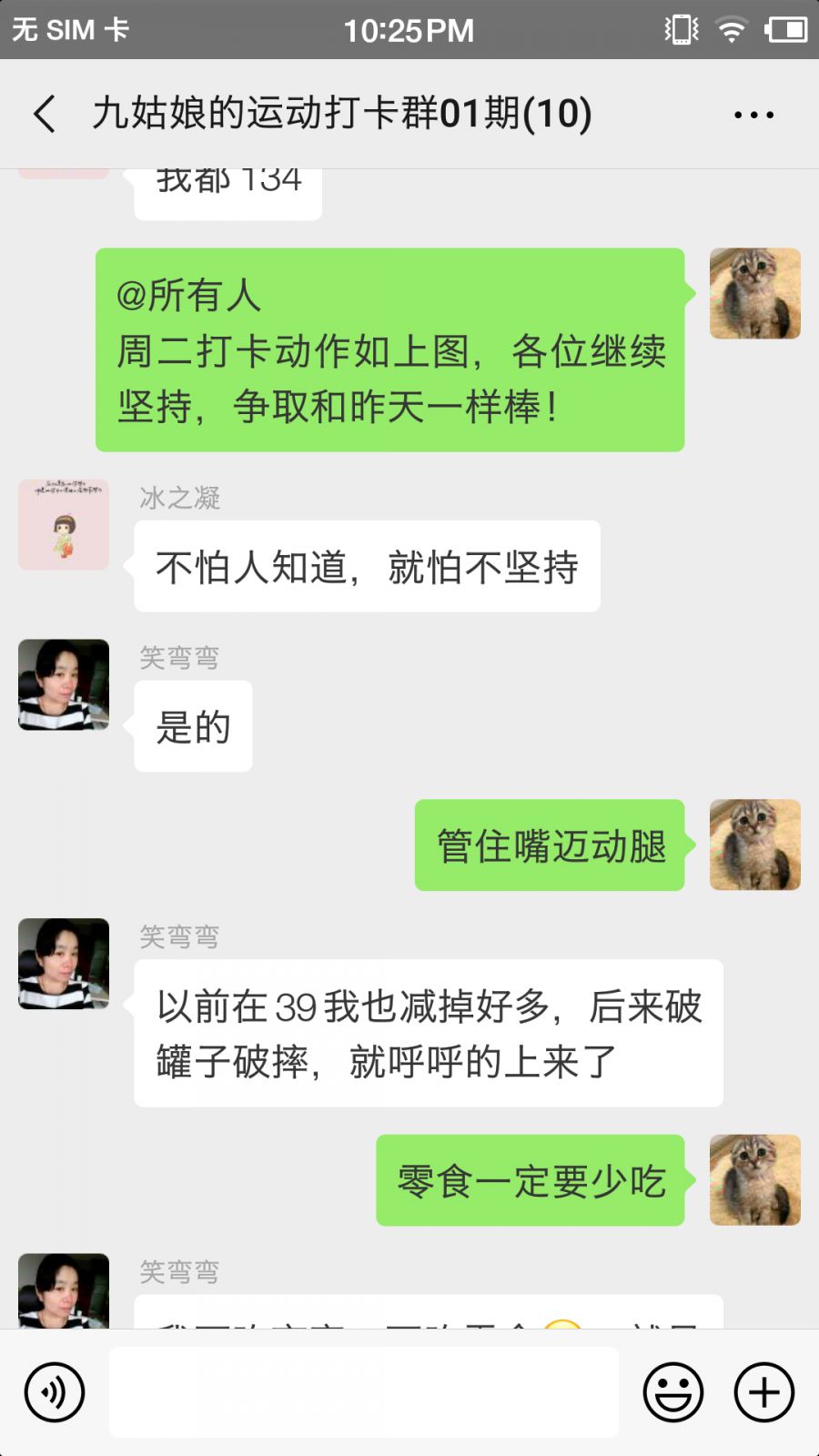The width and height of the screenshot is (819, 1456).
Task: Tap the message text field
Action: [x=364, y=1391]
